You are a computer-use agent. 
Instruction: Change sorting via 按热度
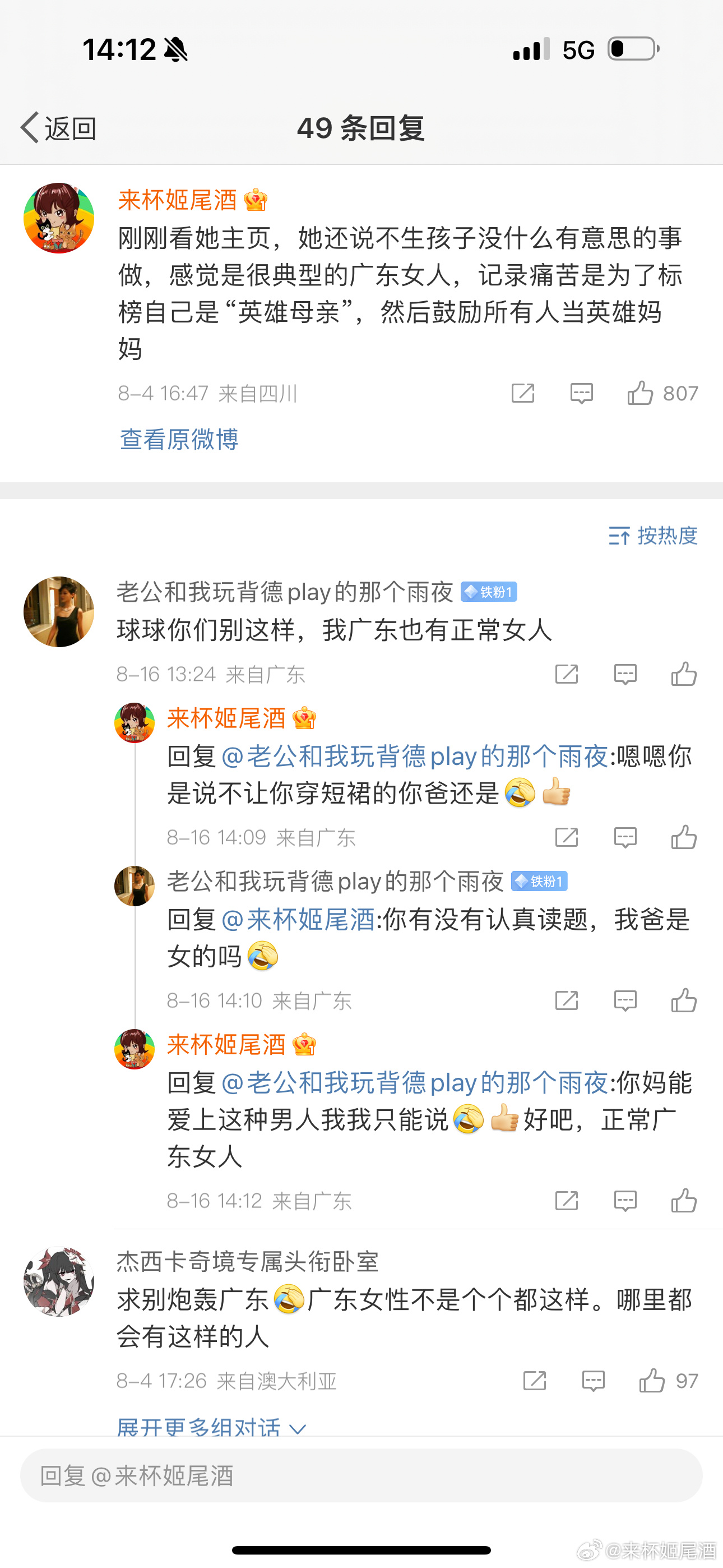(653, 536)
